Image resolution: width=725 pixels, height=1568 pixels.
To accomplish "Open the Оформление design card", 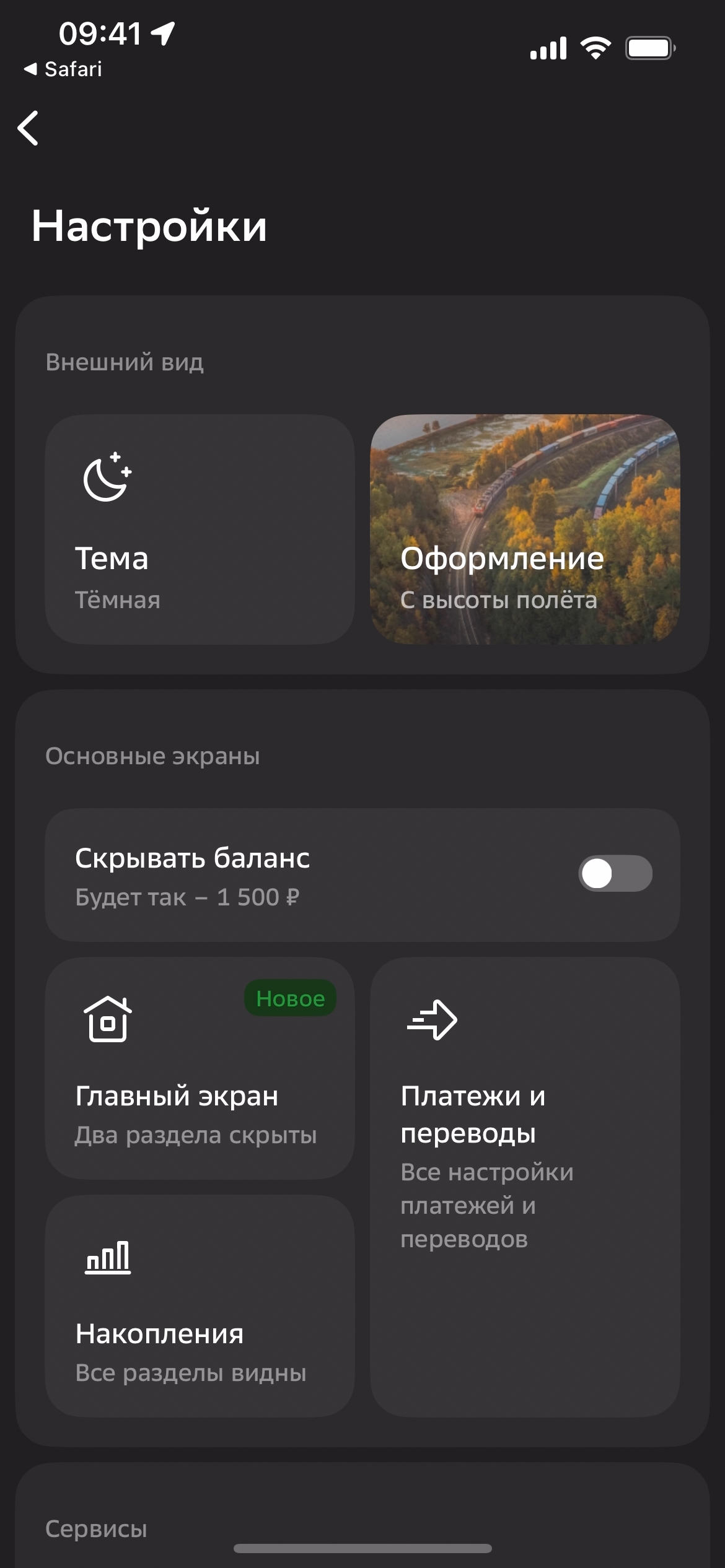I will (525, 529).
